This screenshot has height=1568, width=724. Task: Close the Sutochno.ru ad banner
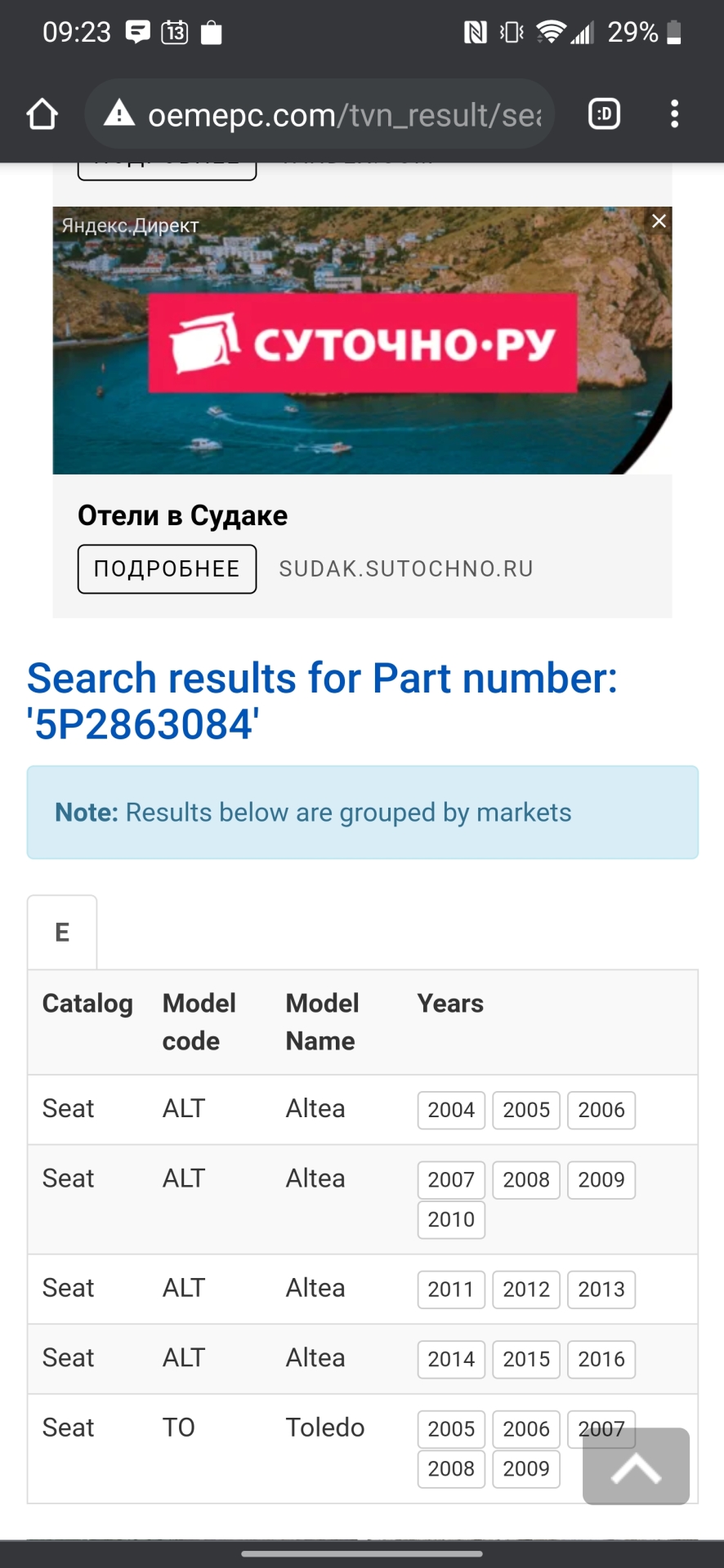coord(659,220)
